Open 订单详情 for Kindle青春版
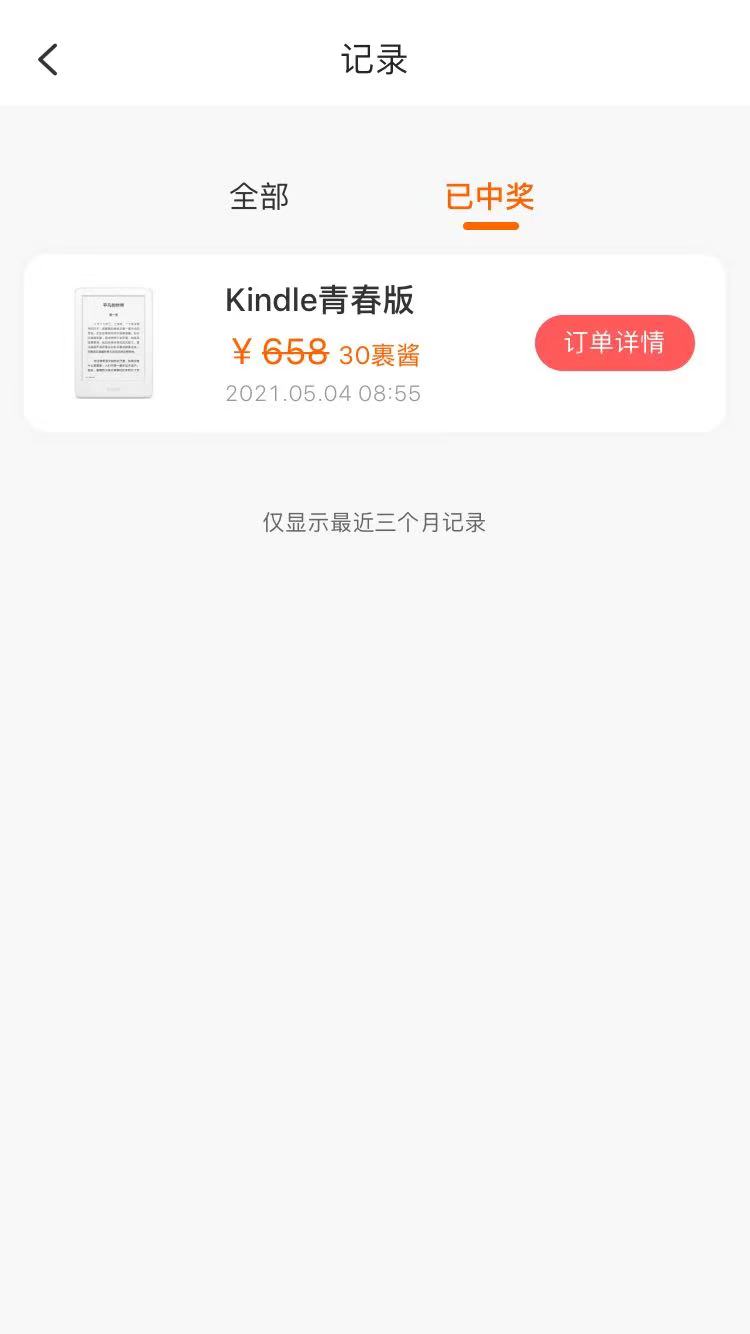 614,343
